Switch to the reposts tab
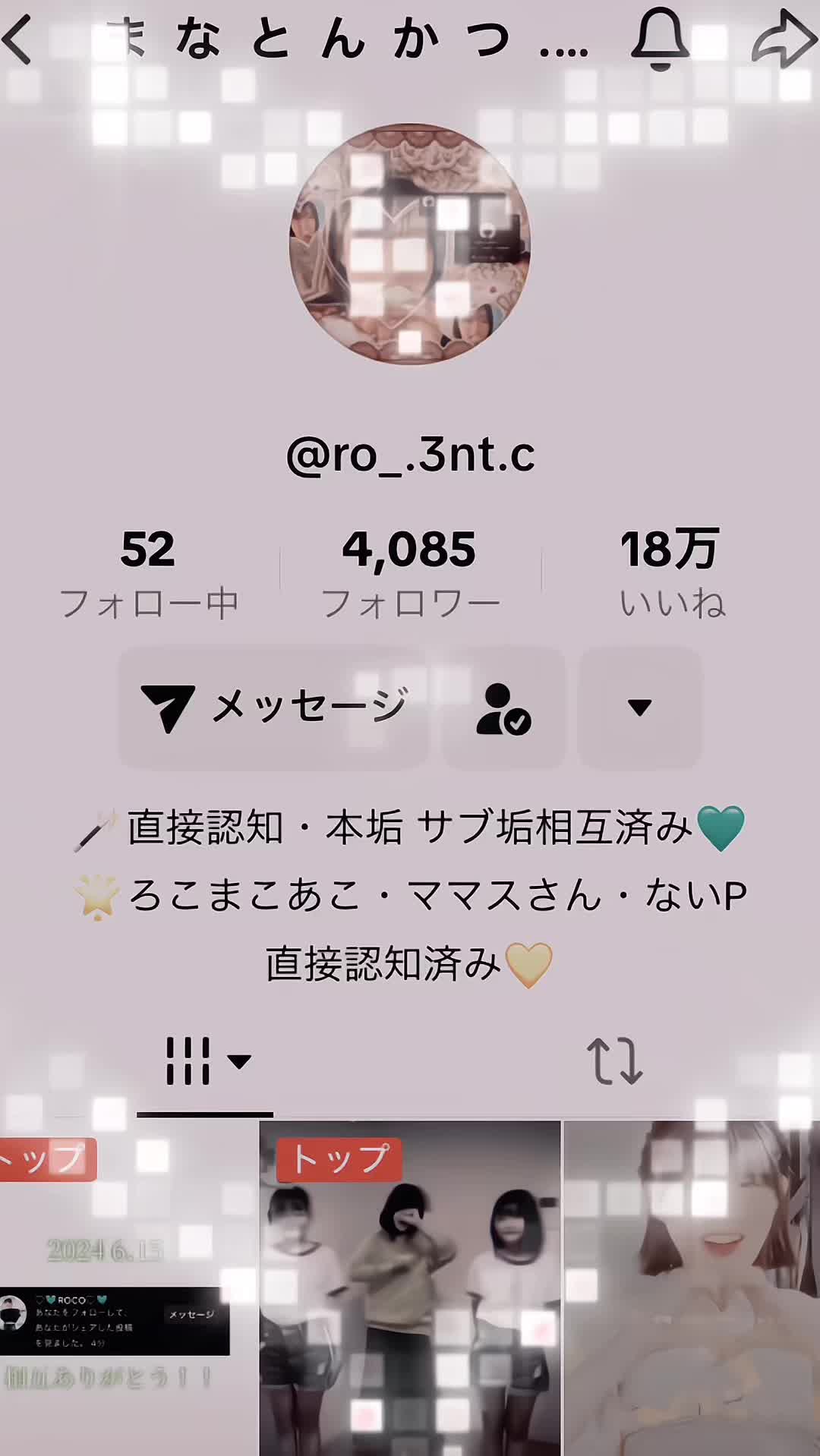 [614, 1061]
